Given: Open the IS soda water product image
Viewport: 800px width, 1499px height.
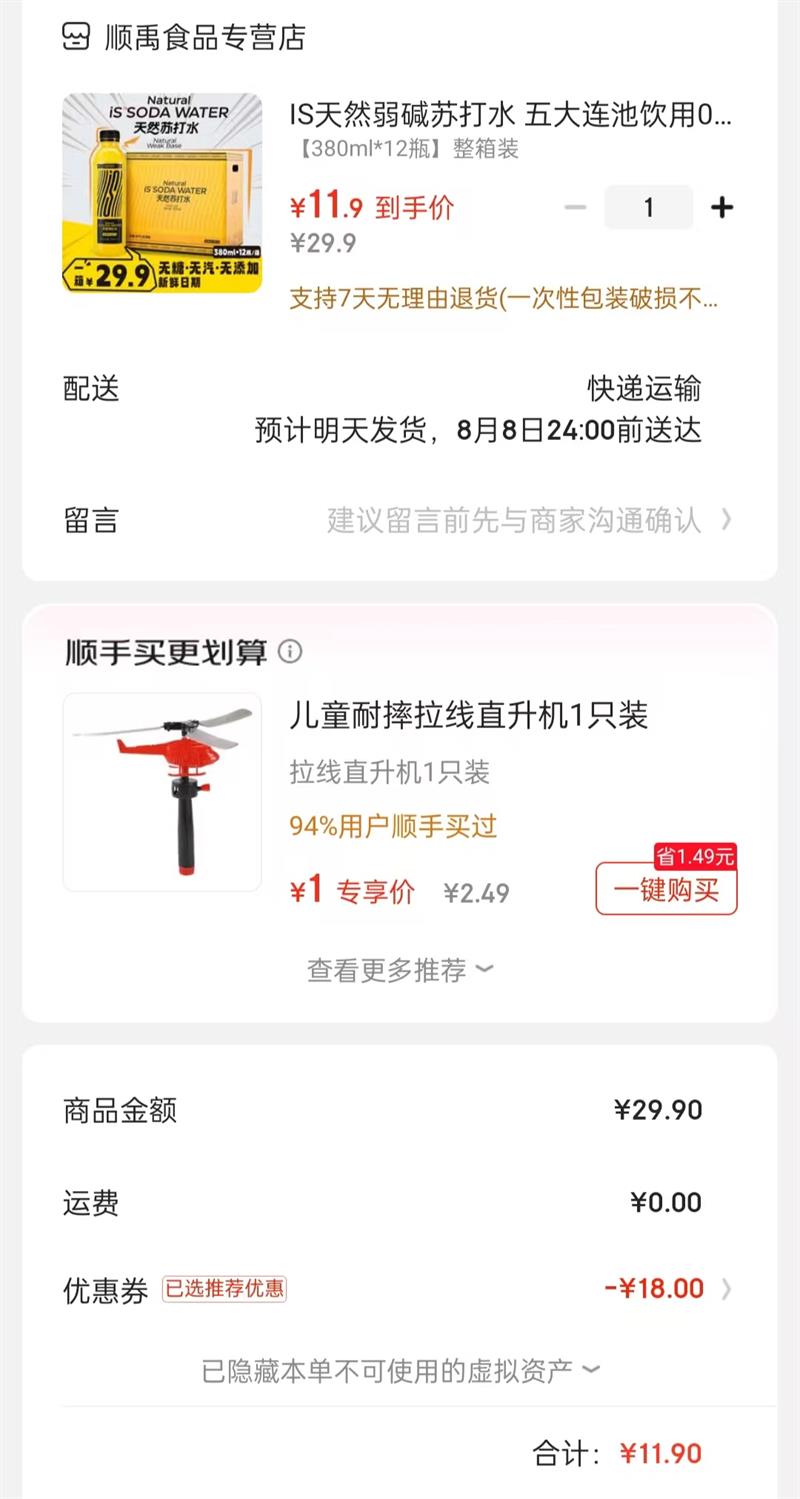Looking at the screenshot, I should [x=162, y=193].
